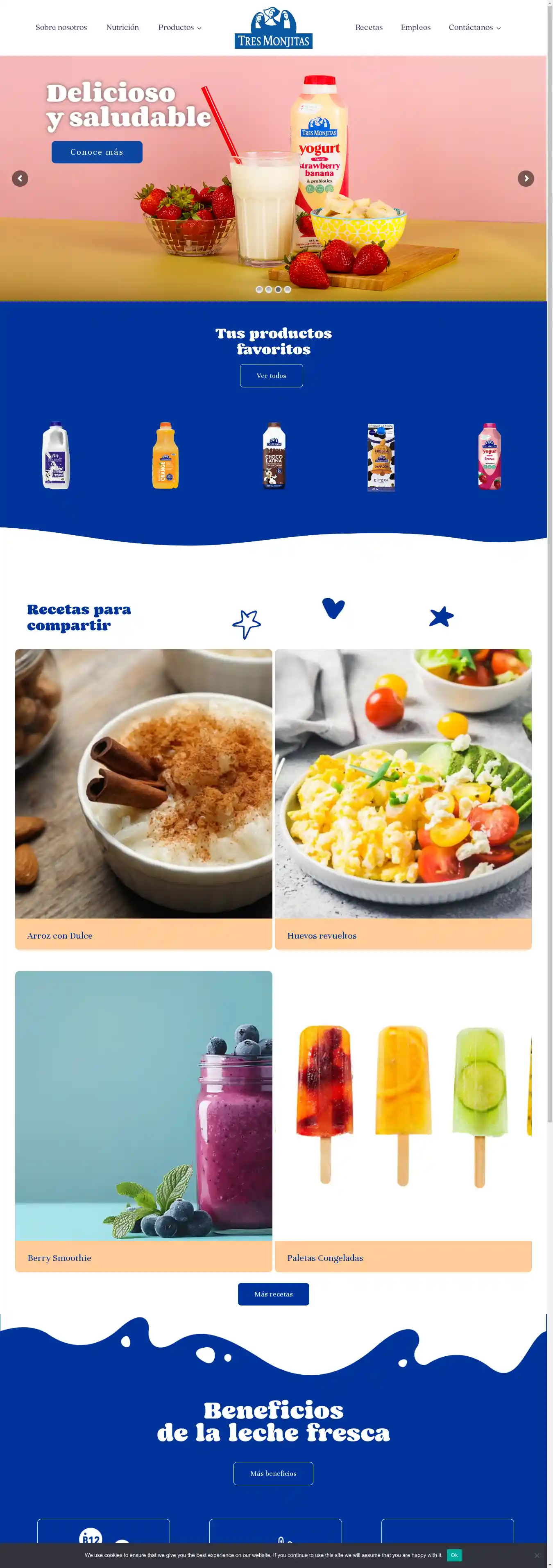Viewport: 553px width, 1568px height.
Task: Open the orange juice product
Action: 165,455
